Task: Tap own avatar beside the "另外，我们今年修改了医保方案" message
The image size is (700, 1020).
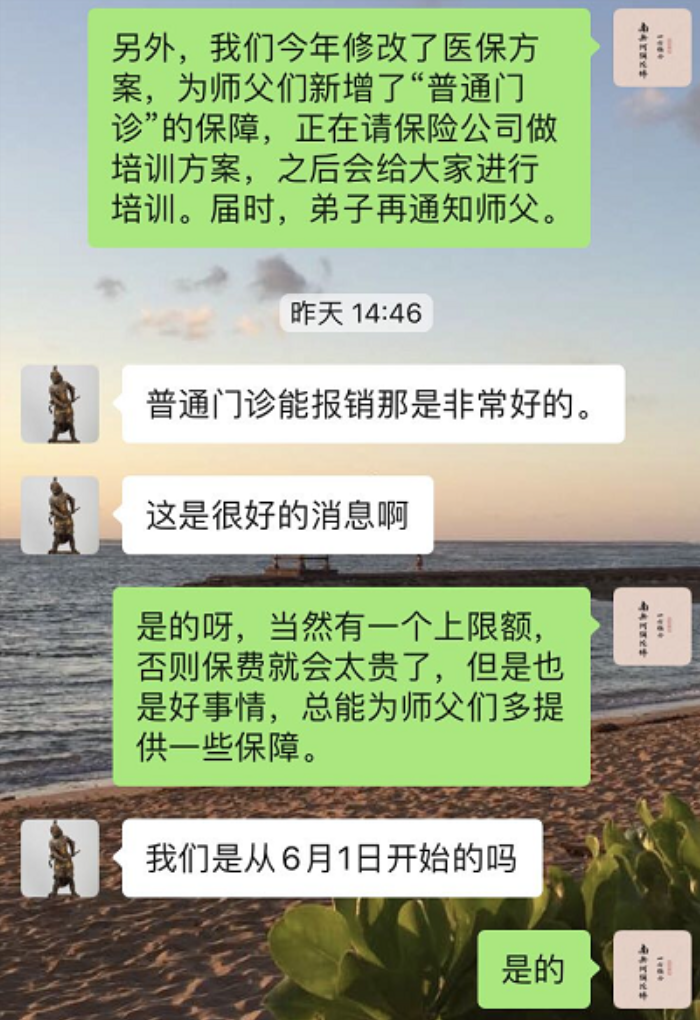Action: tap(652, 47)
